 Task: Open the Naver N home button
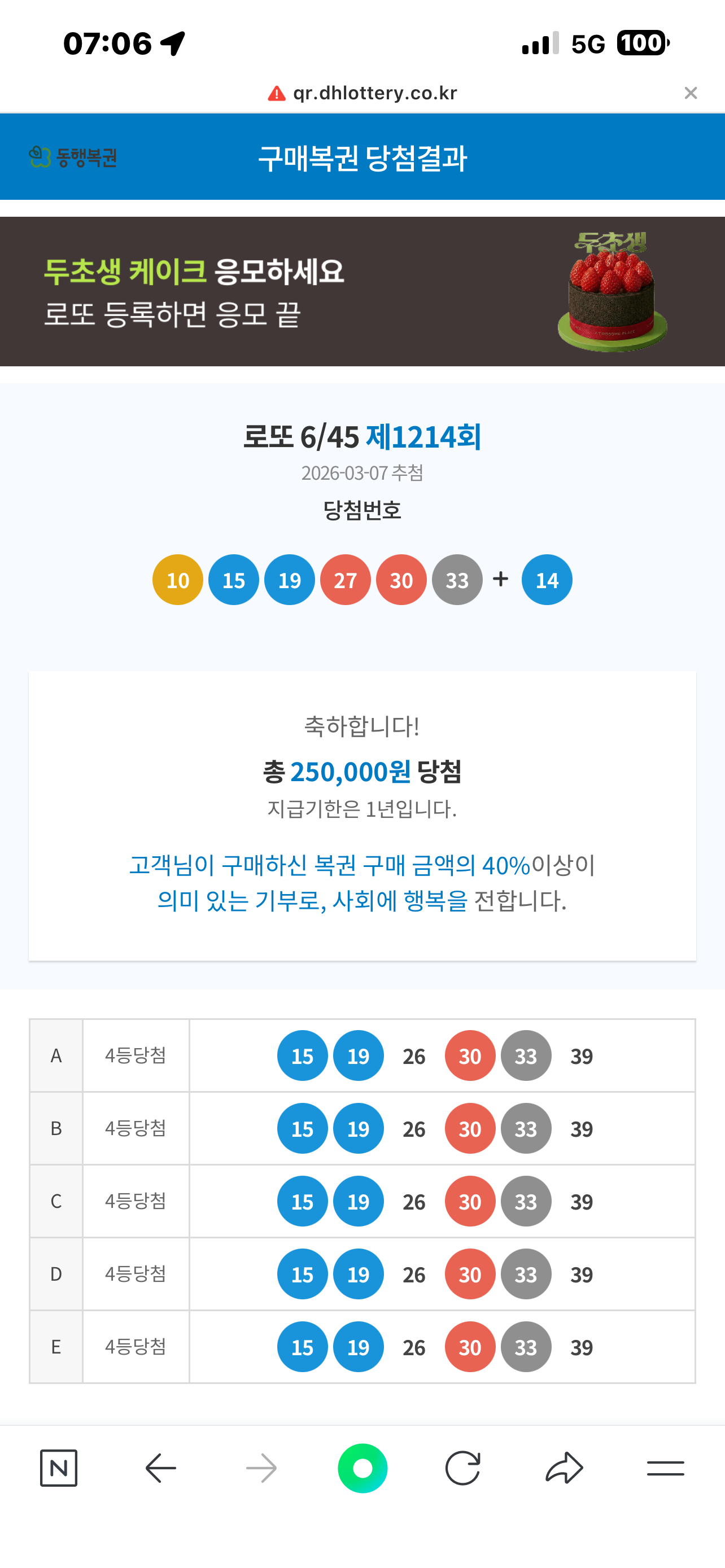[x=58, y=1468]
